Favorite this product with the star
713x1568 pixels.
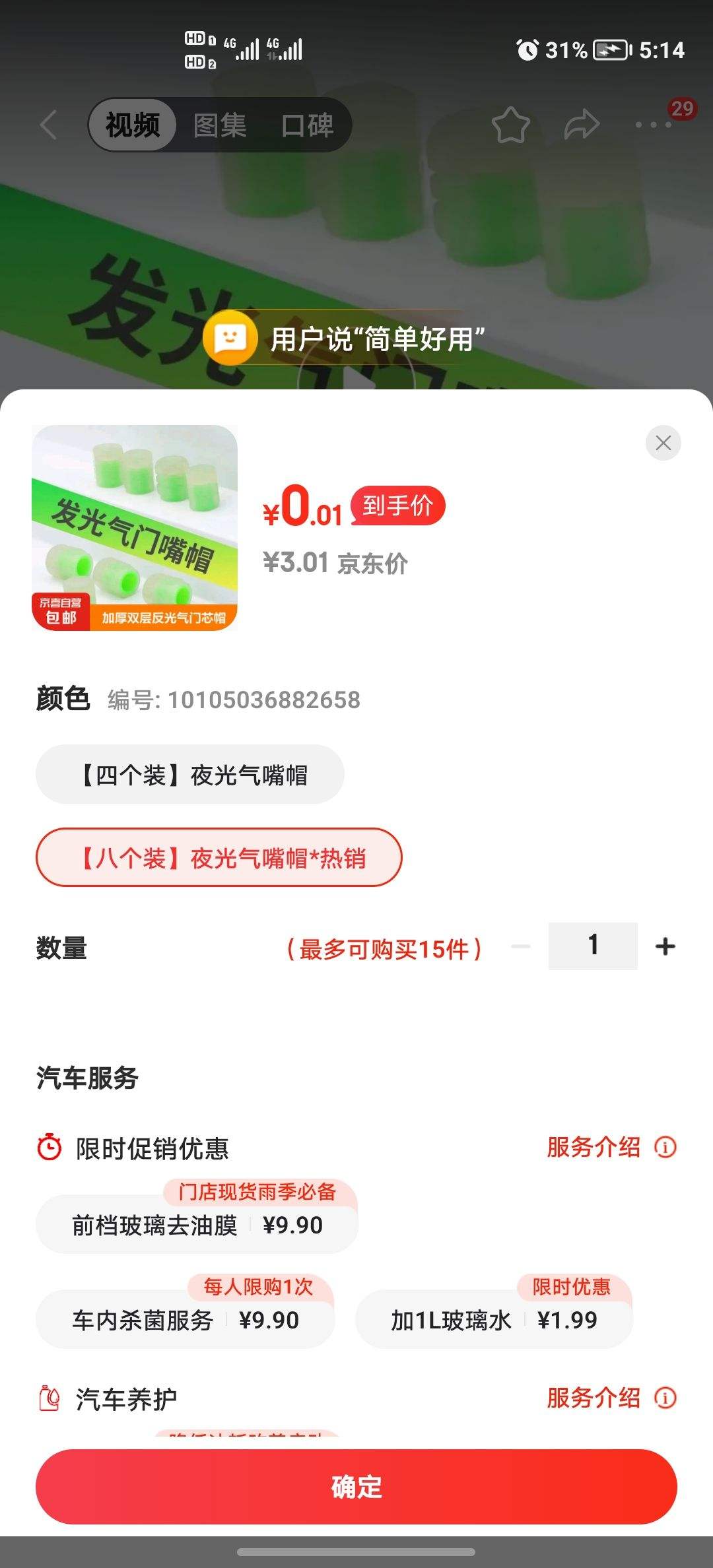[510, 125]
